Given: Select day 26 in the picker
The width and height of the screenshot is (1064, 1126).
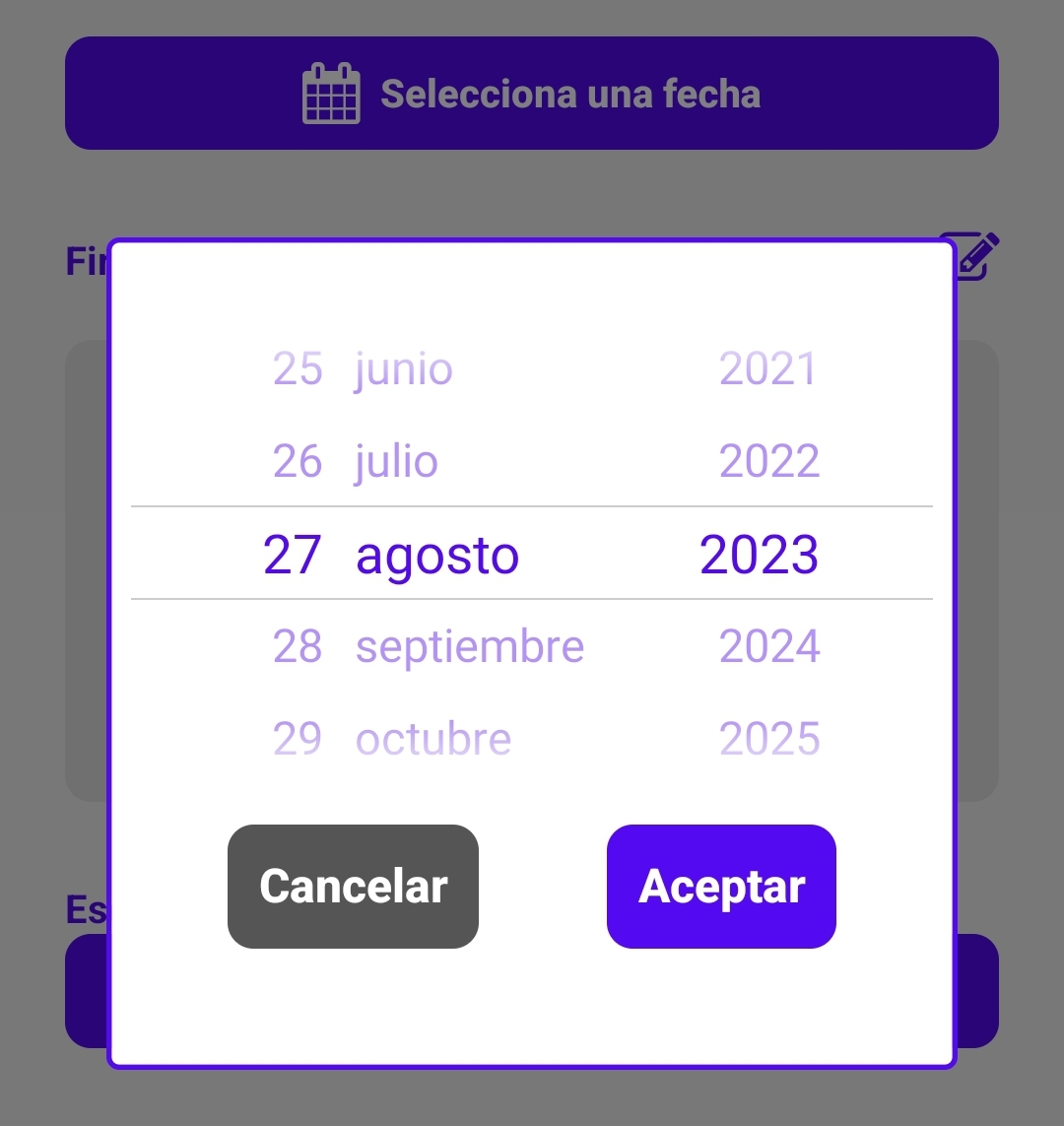Looking at the screenshot, I should tap(298, 461).
